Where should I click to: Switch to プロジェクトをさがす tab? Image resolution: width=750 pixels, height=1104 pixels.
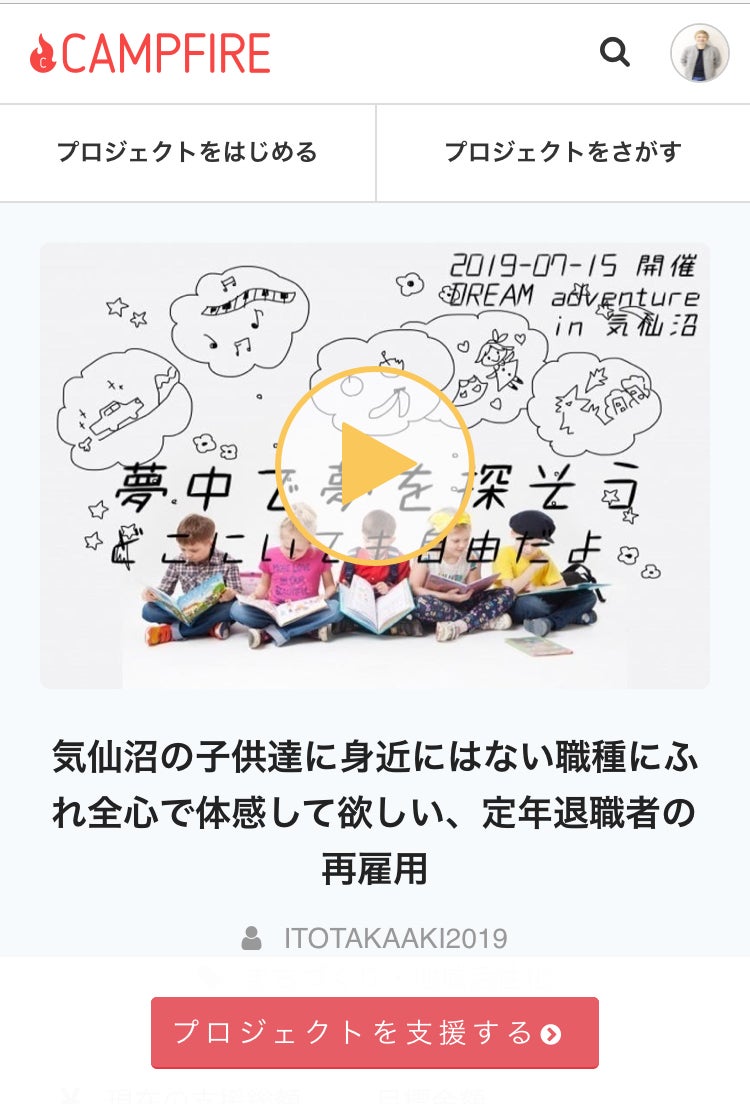click(563, 153)
